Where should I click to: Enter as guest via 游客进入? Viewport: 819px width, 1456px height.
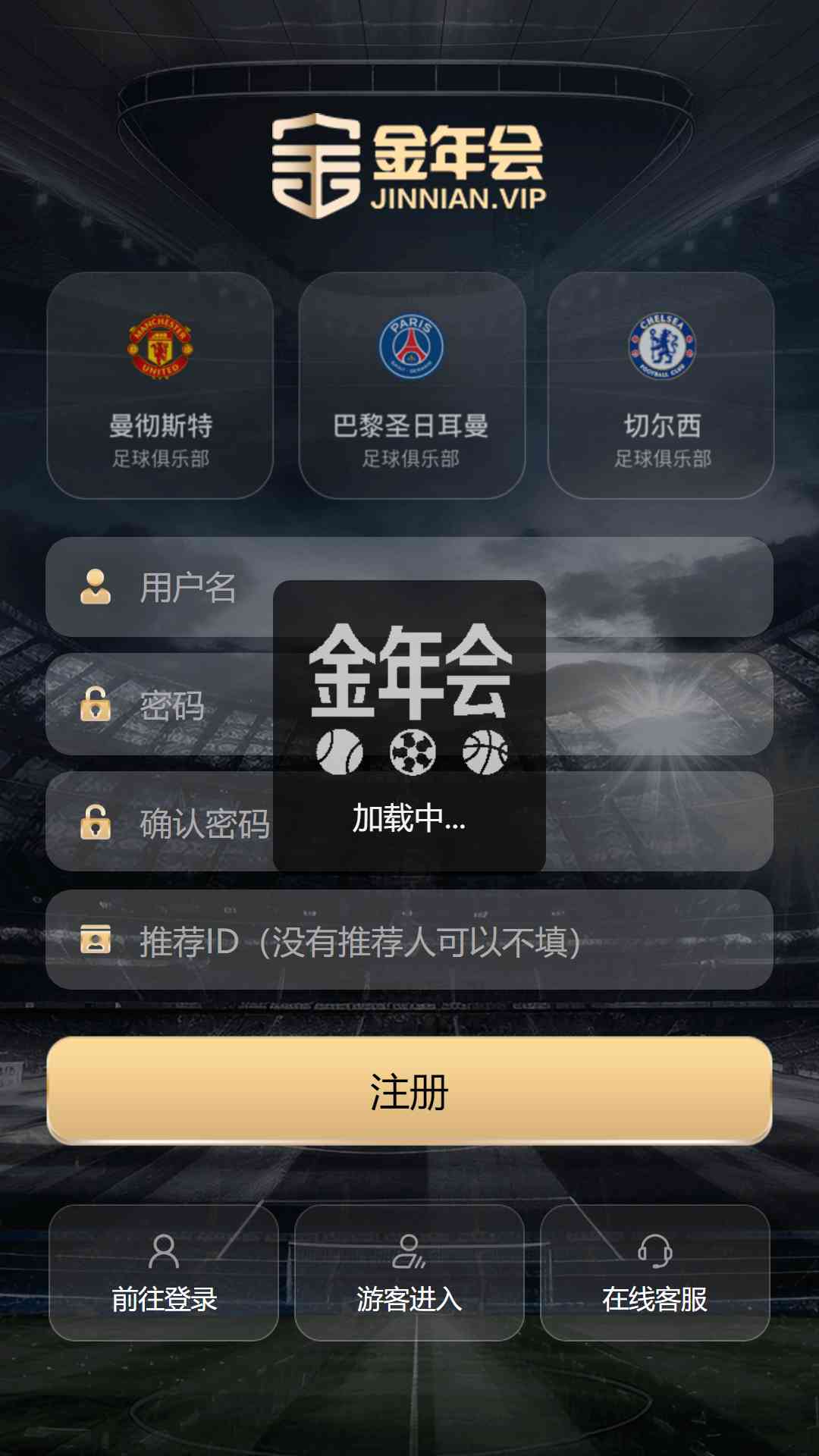point(409,1272)
